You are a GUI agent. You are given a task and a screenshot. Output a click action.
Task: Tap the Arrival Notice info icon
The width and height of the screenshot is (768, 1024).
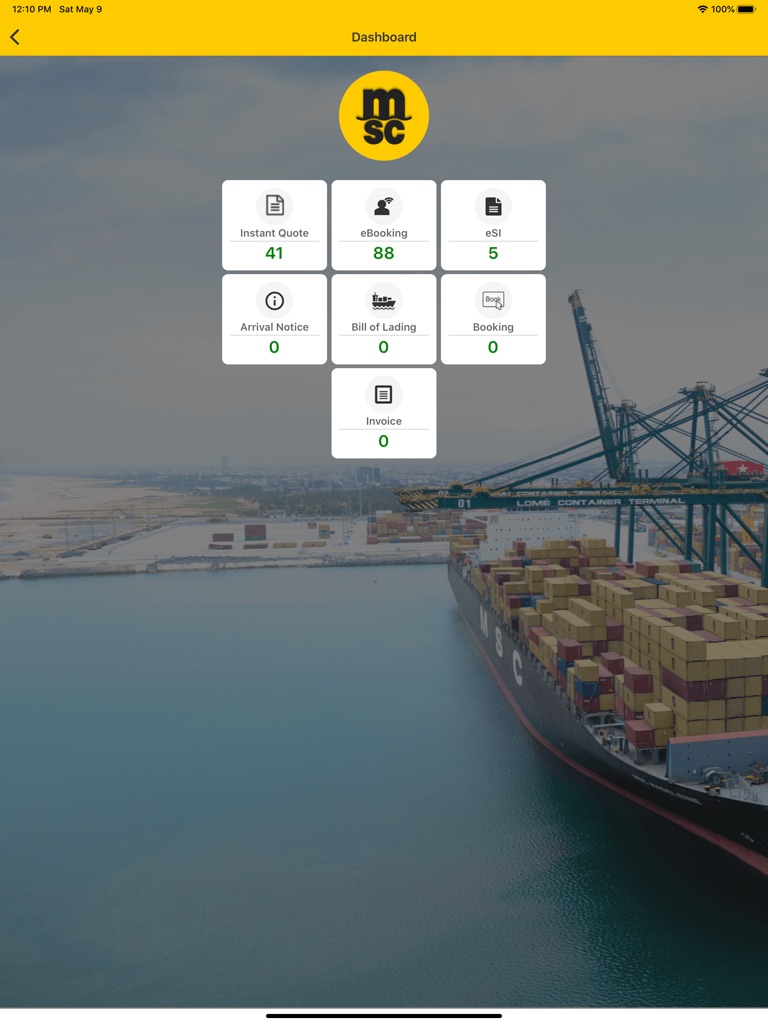click(x=274, y=299)
